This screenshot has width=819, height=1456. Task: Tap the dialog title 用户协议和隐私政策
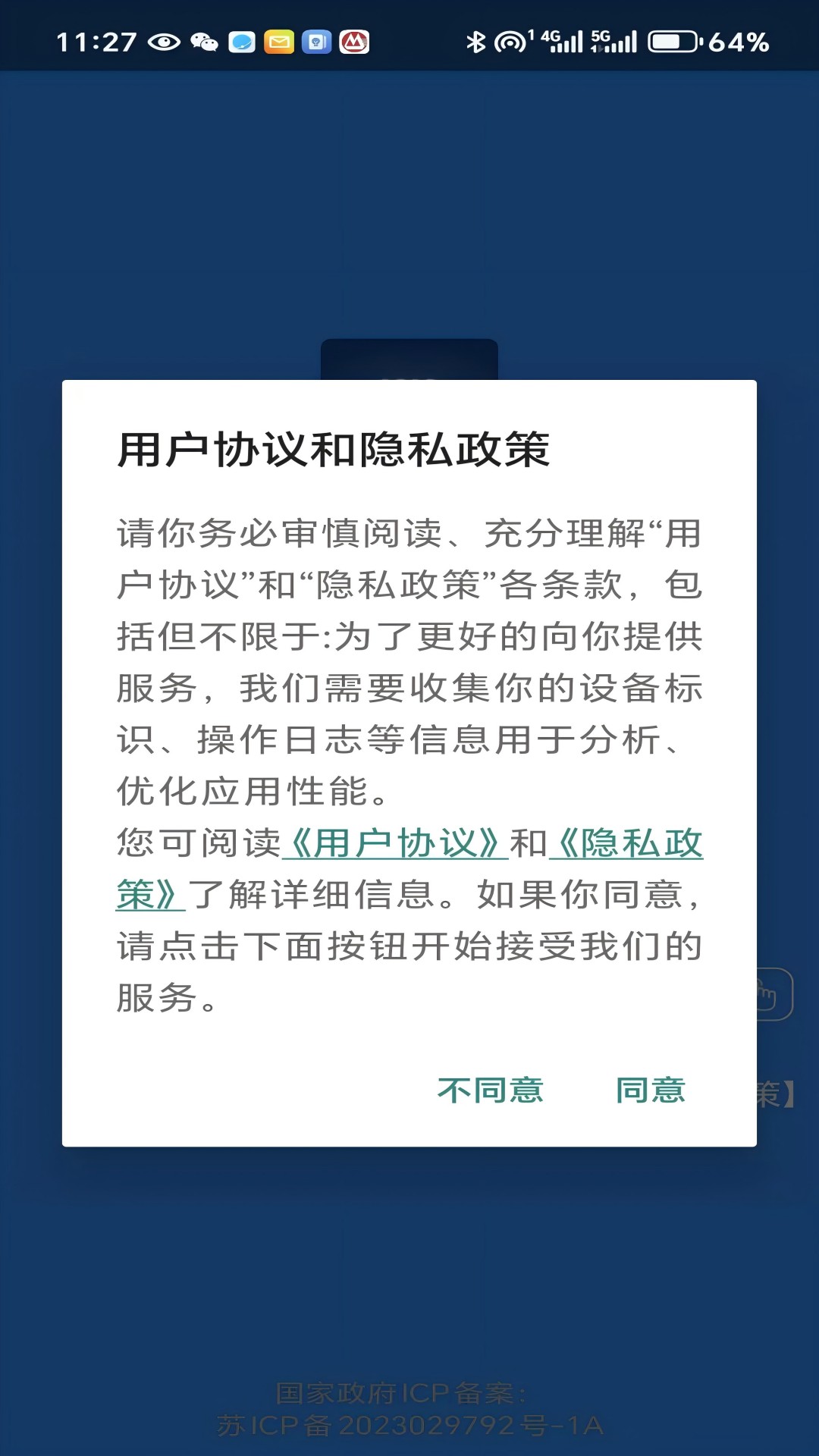tap(336, 449)
